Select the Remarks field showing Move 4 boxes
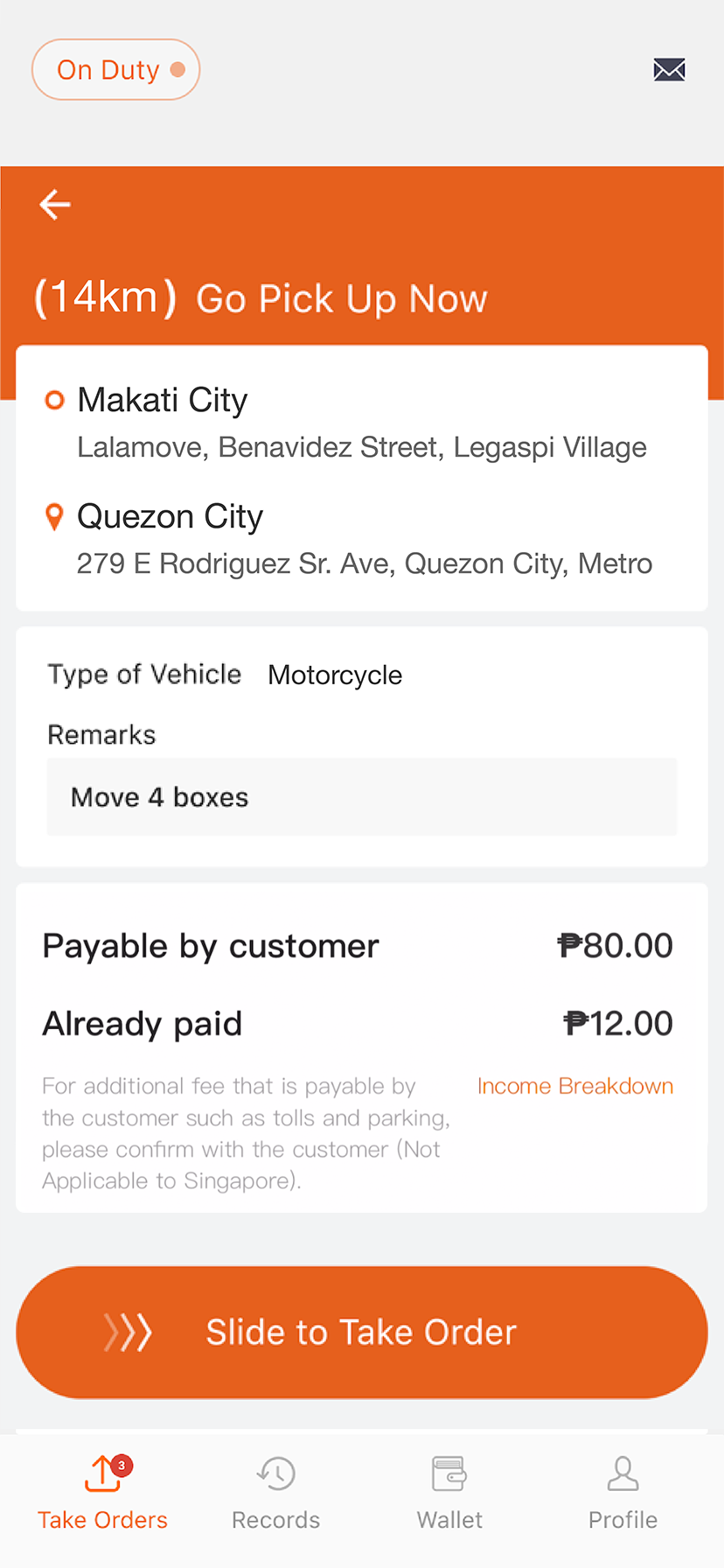 click(x=361, y=796)
